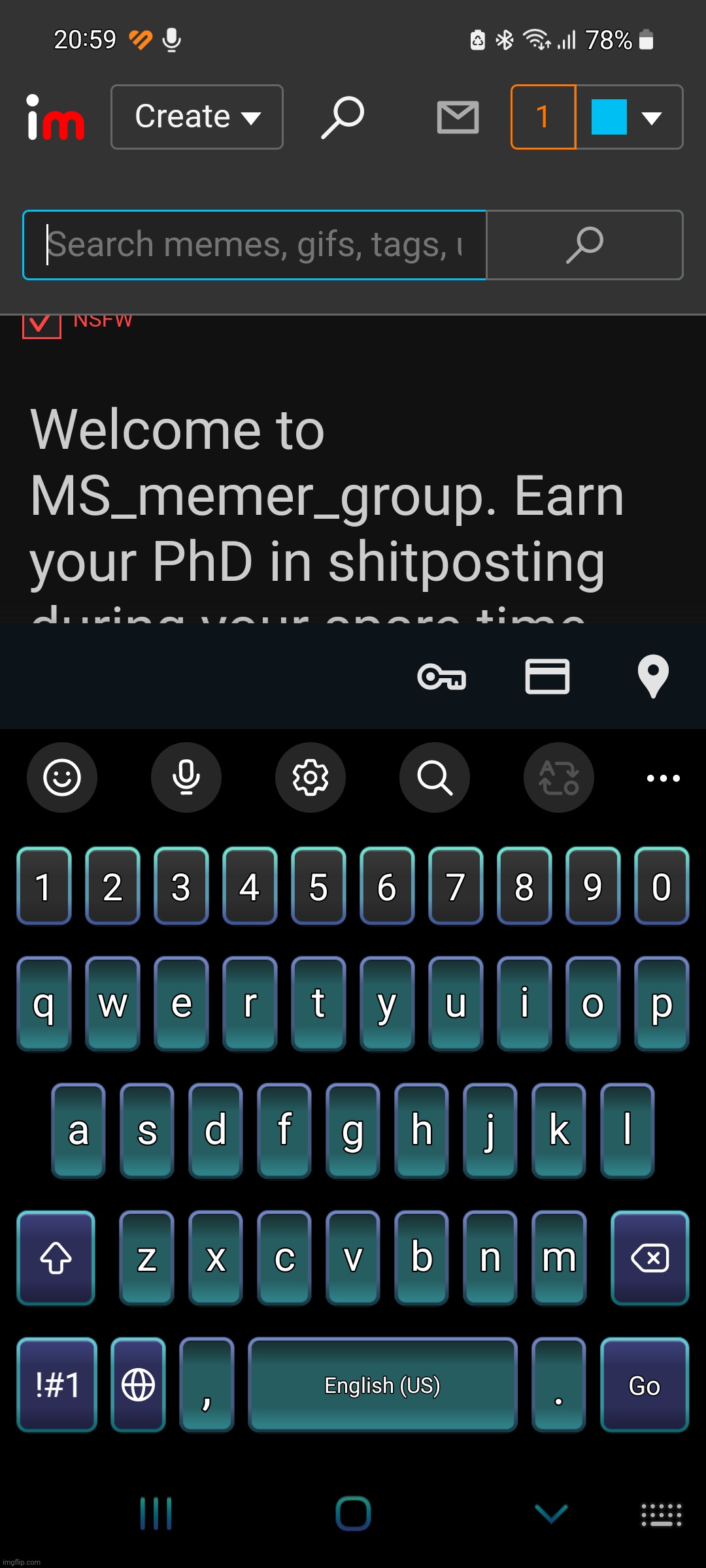Open the keyboard's search tool icon
This screenshot has height=1568, width=706.
[434, 777]
